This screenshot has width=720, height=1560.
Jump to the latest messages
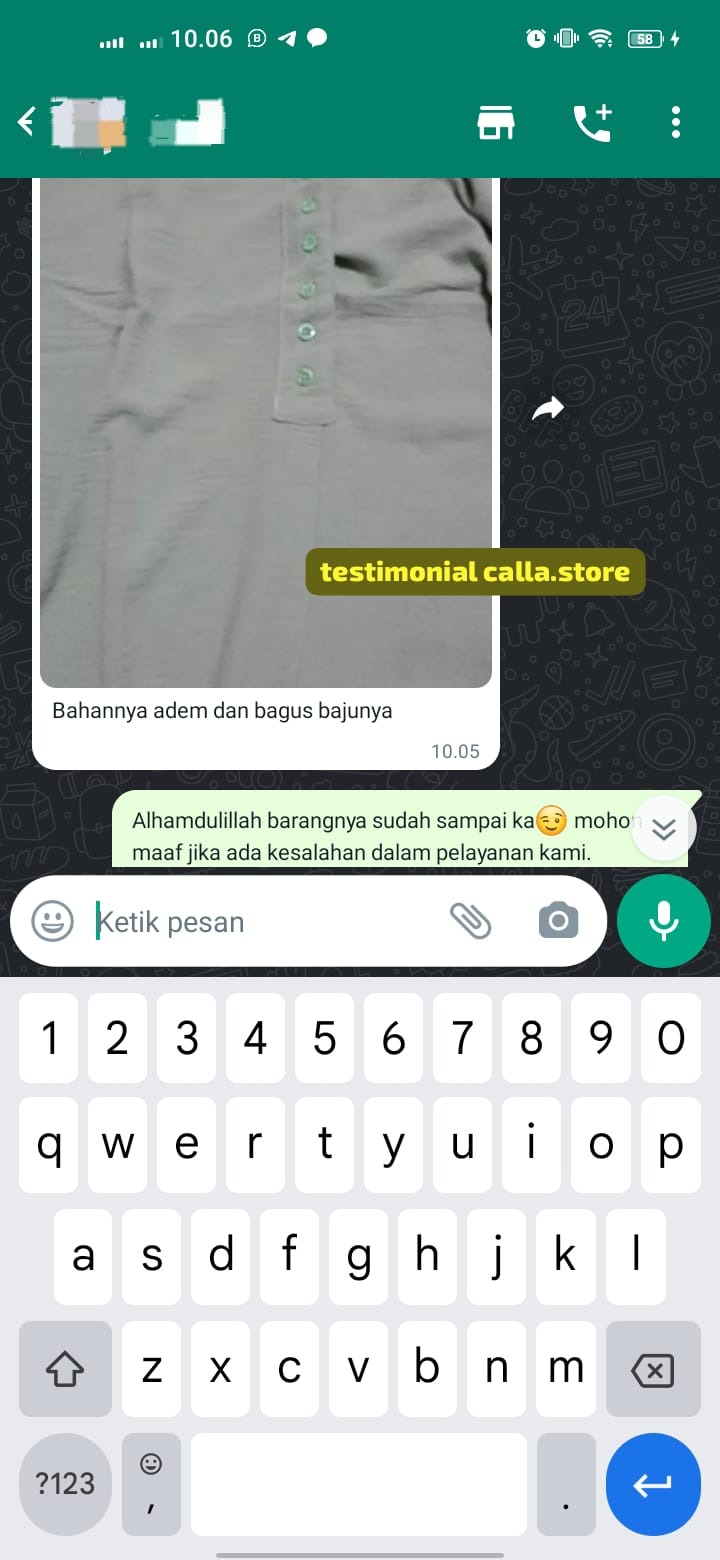(x=664, y=828)
